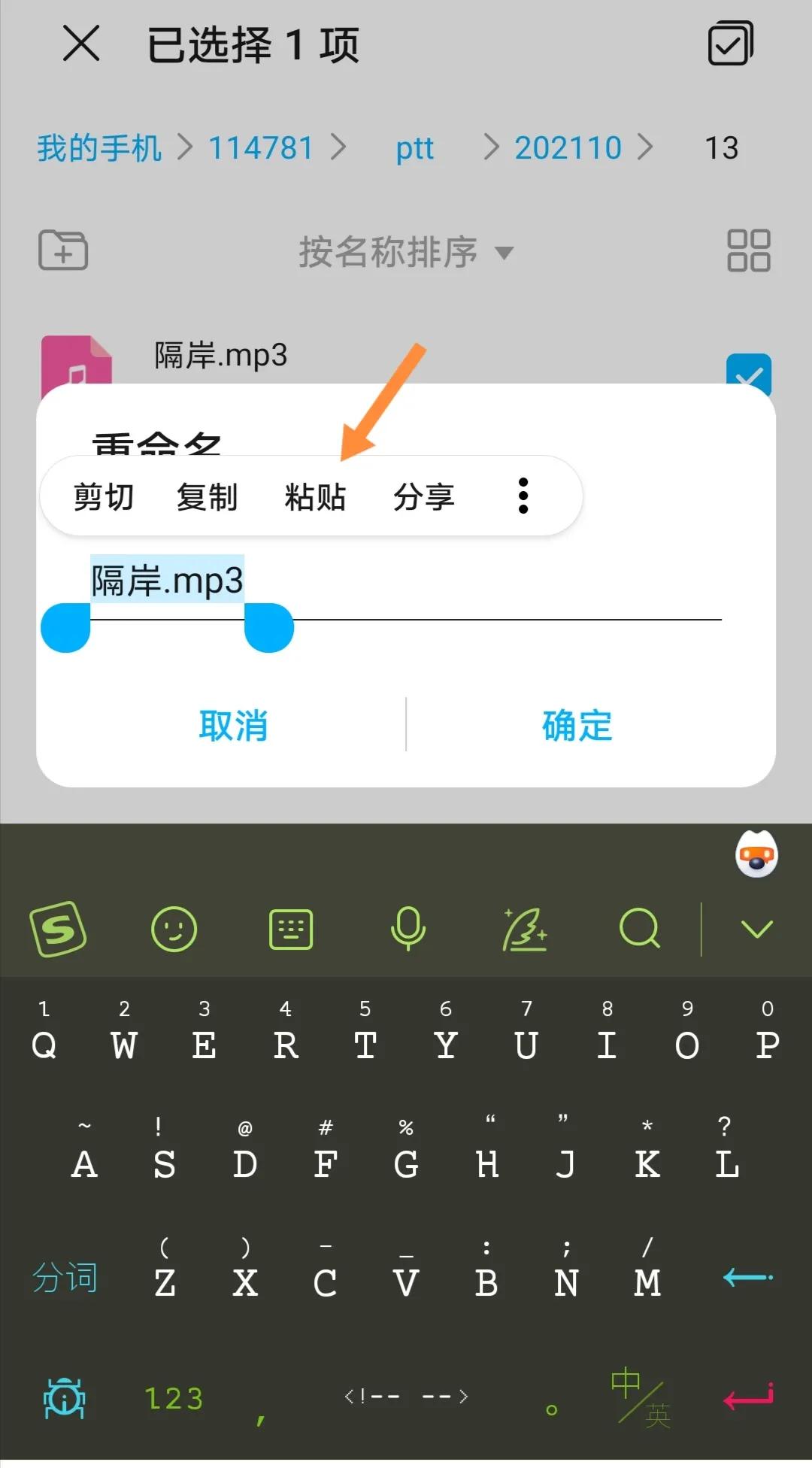Tap the orange robot mascot icon
Image resolution: width=812 pixels, height=1468 pixels.
(x=756, y=854)
